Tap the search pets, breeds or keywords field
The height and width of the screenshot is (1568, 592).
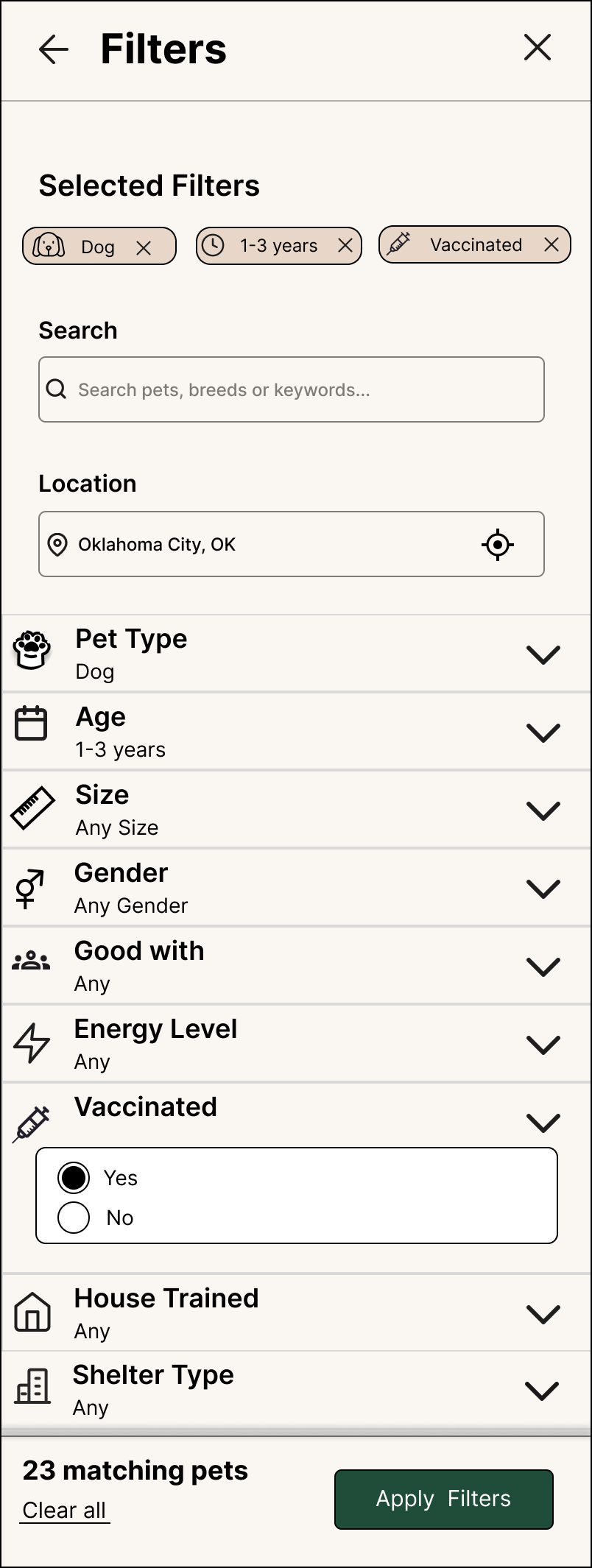tap(292, 389)
